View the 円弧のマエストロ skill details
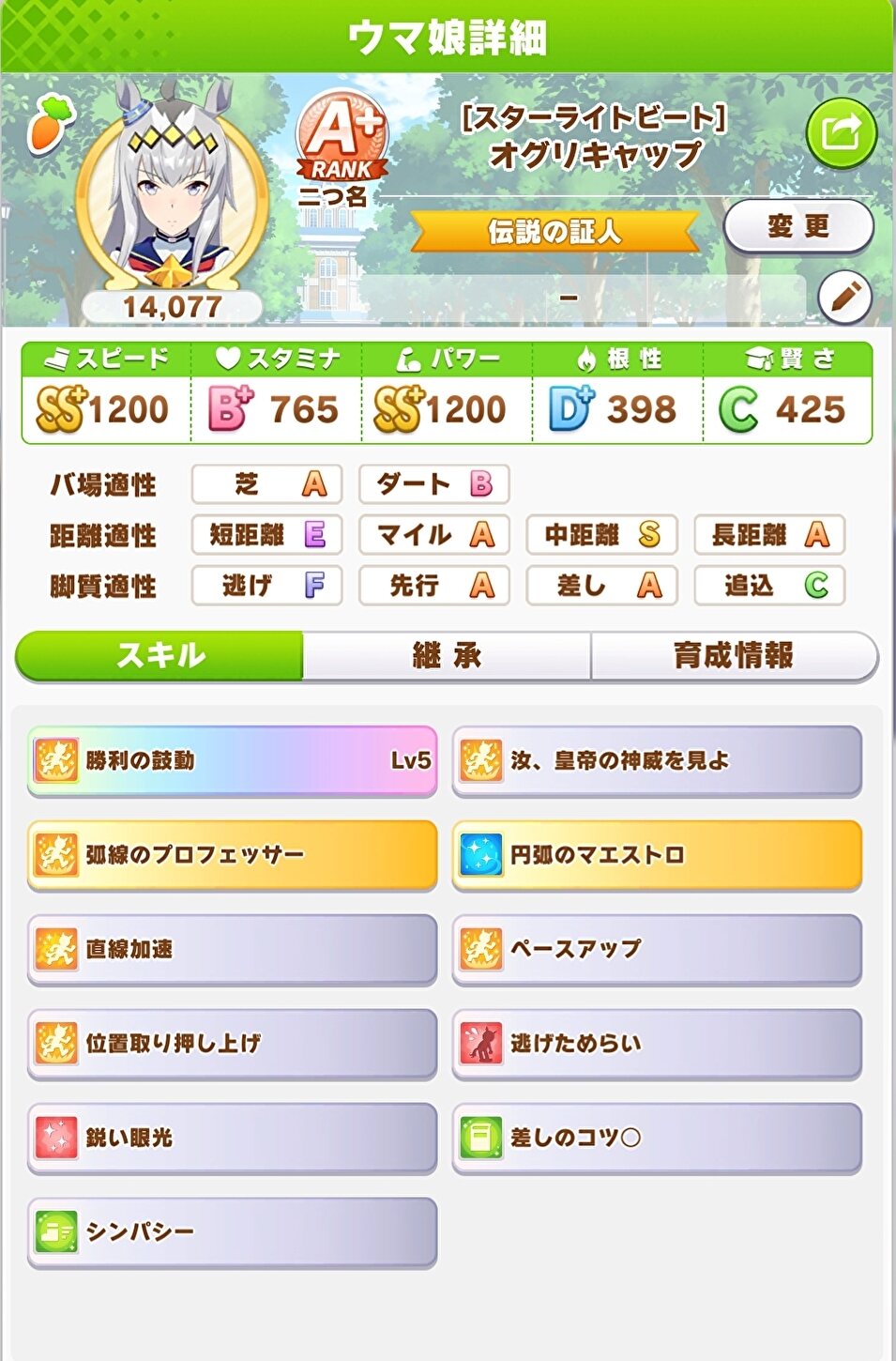 (x=657, y=854)
